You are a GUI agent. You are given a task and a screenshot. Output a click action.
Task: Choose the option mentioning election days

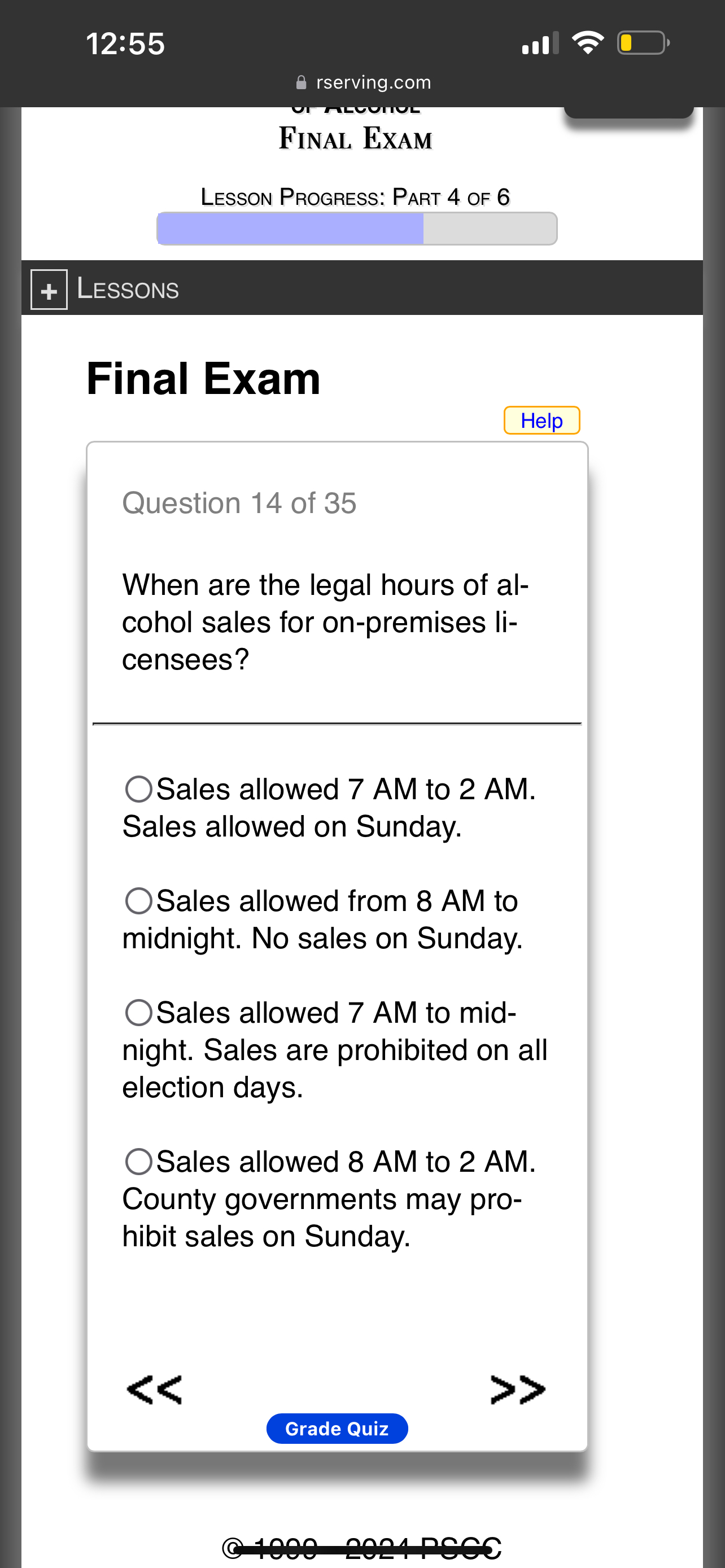point(138,1013)
